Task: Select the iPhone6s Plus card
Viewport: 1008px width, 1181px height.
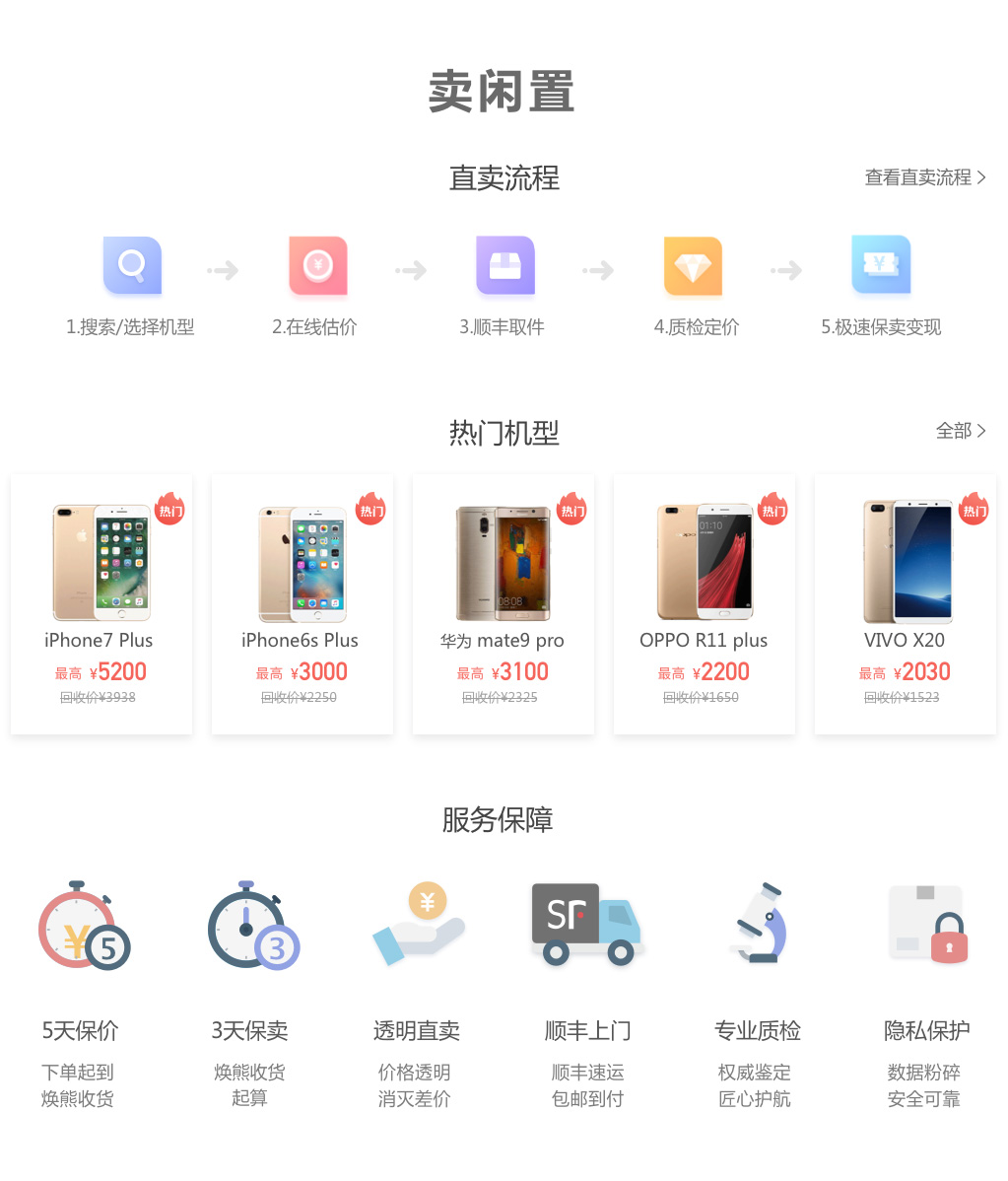Action: (302, 603)
